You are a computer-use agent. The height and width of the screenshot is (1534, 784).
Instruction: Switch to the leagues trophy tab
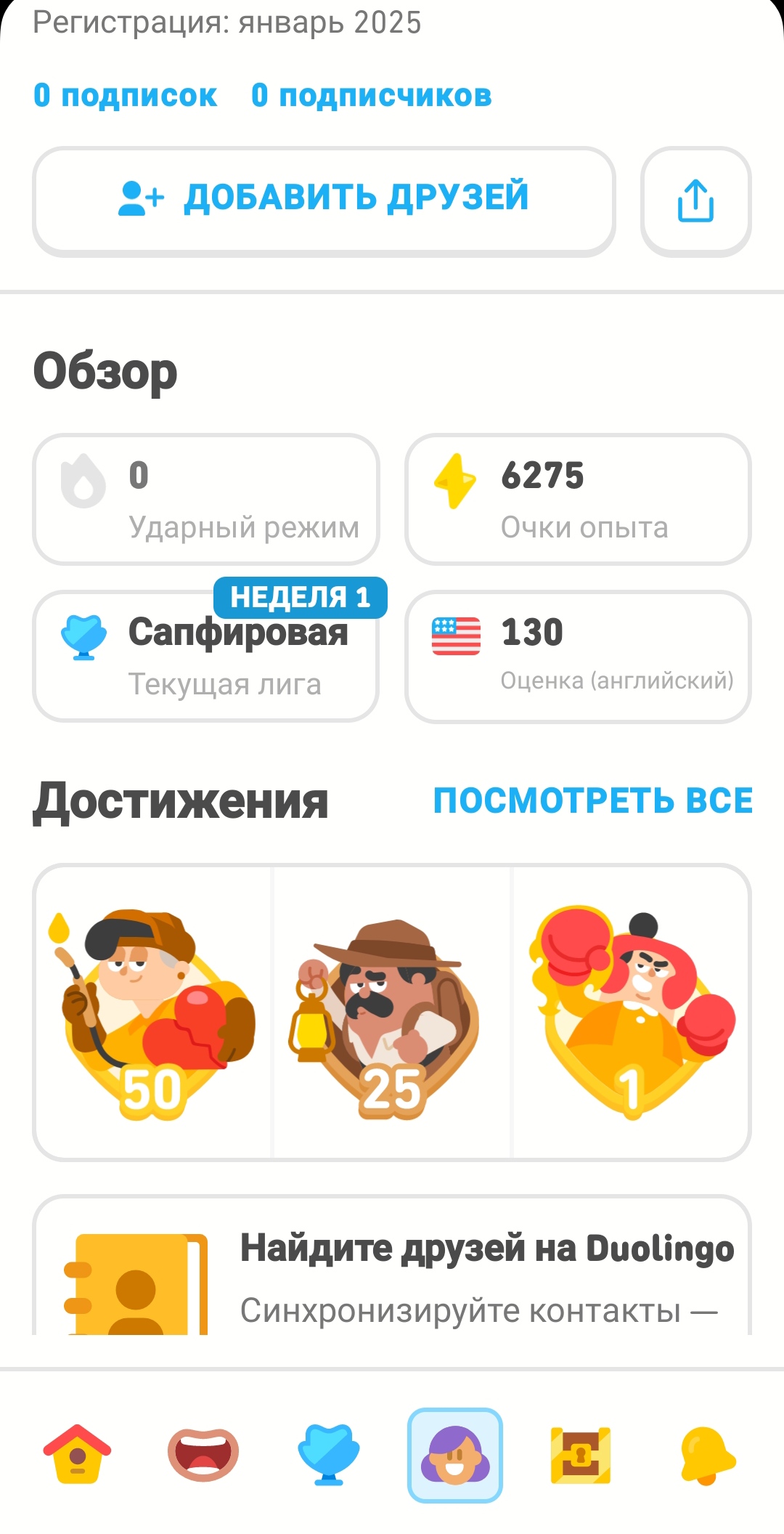point(329,1455)
